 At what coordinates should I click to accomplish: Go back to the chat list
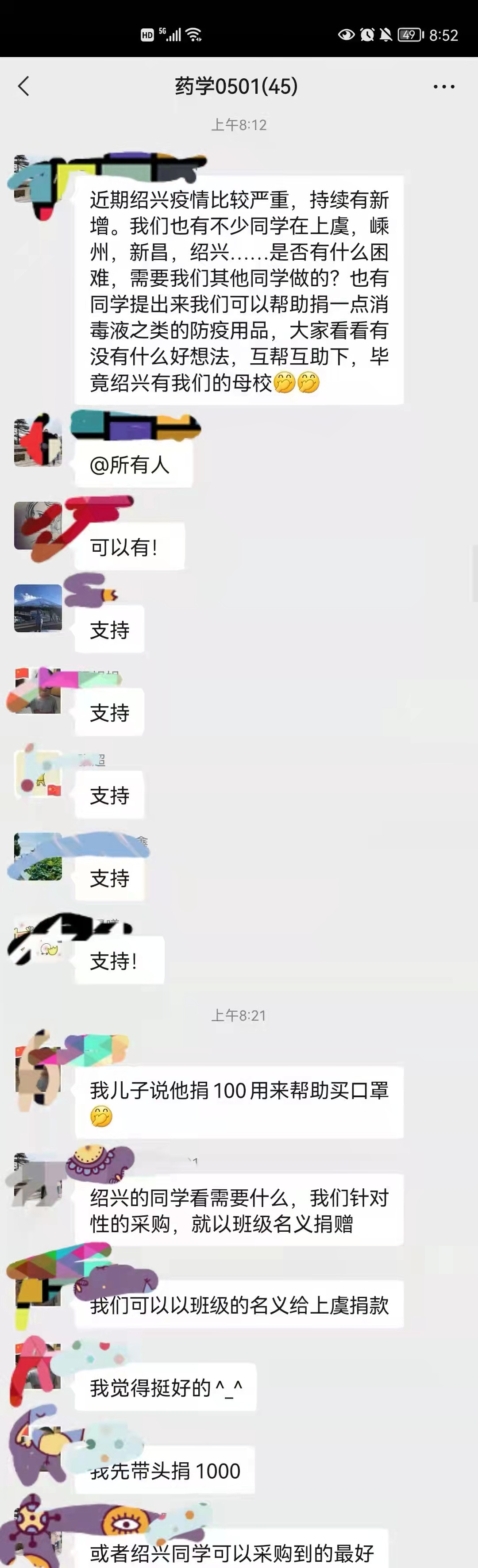[24, 86]
